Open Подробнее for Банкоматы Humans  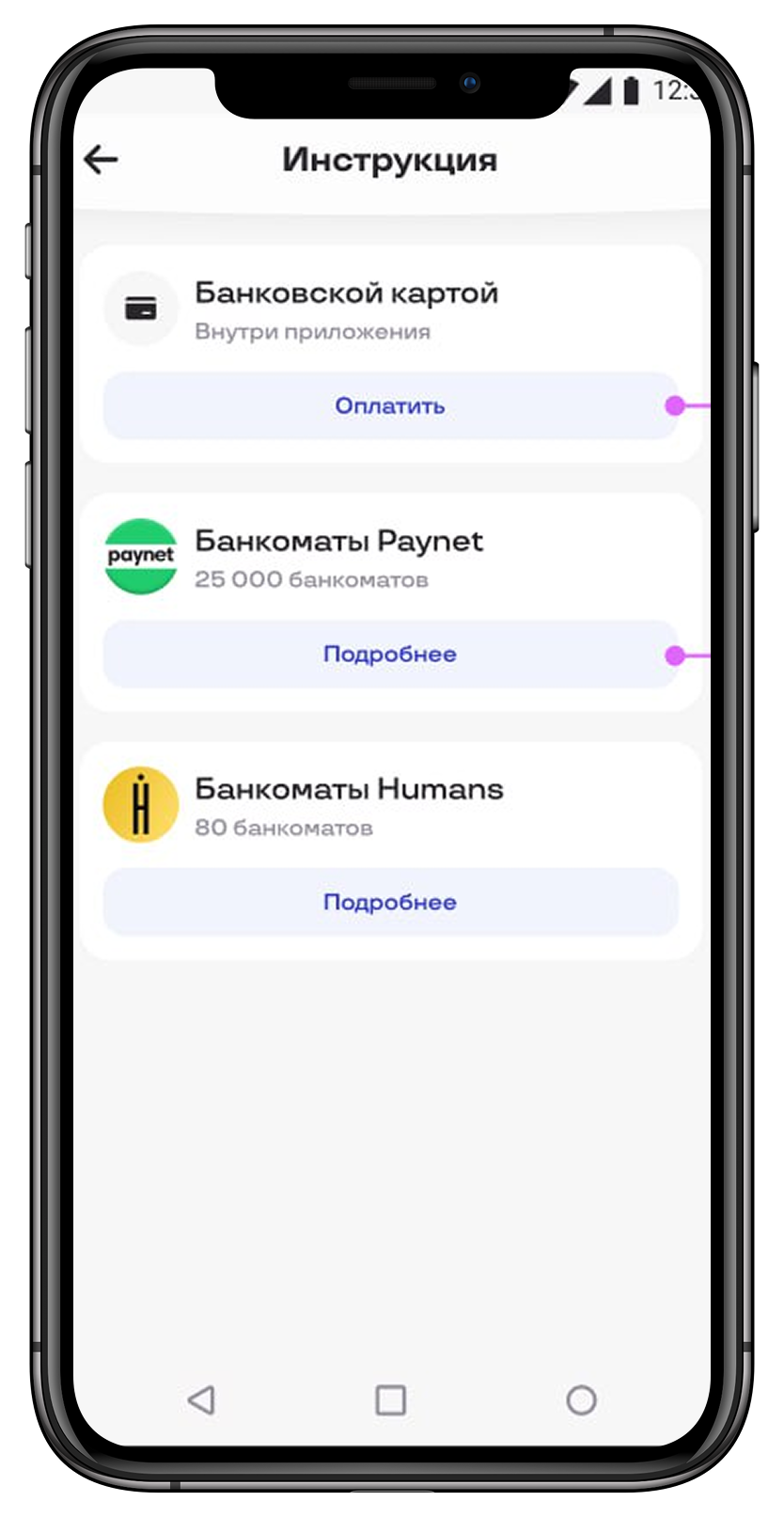pos(390,903)
